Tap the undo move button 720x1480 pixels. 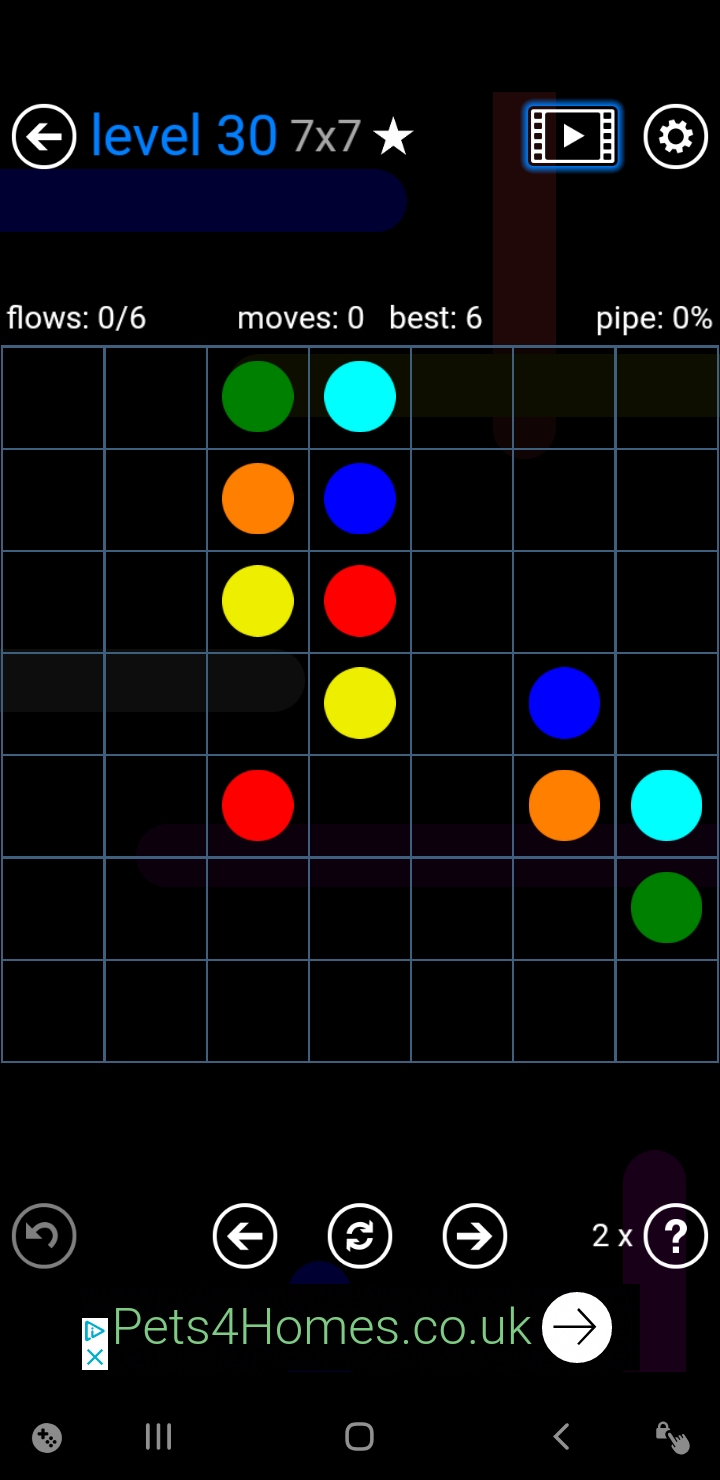click(44, 1236)
